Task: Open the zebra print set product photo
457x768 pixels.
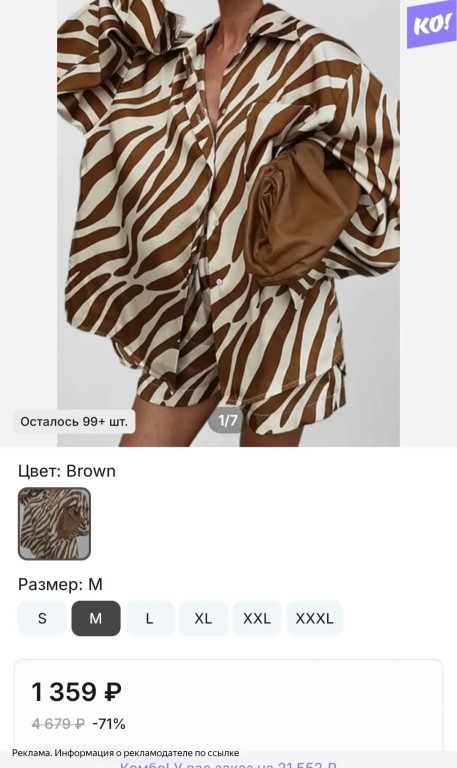Action: click(x=228, y=223)
